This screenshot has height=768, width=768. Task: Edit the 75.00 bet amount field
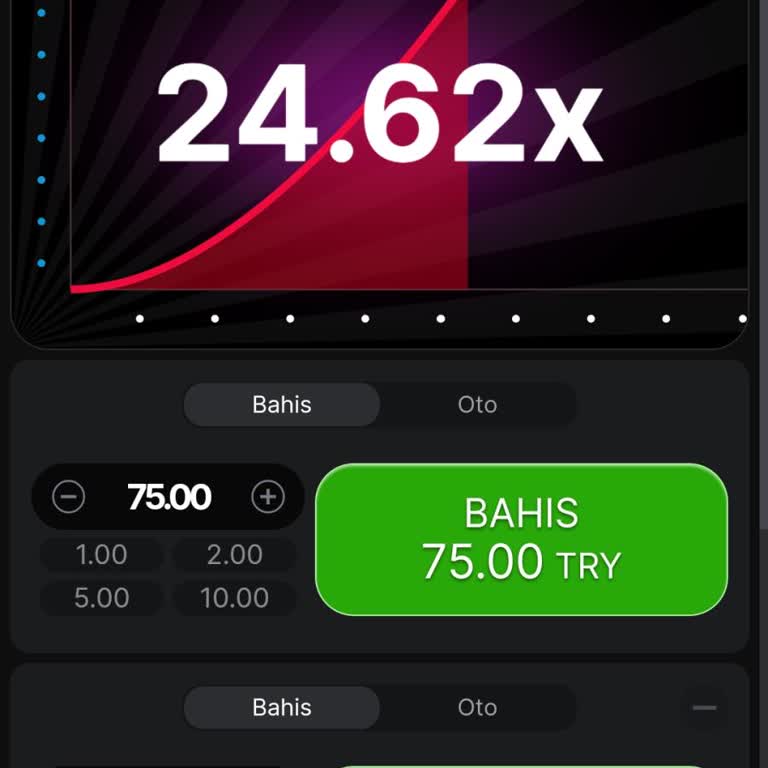(x=169, y=497)
